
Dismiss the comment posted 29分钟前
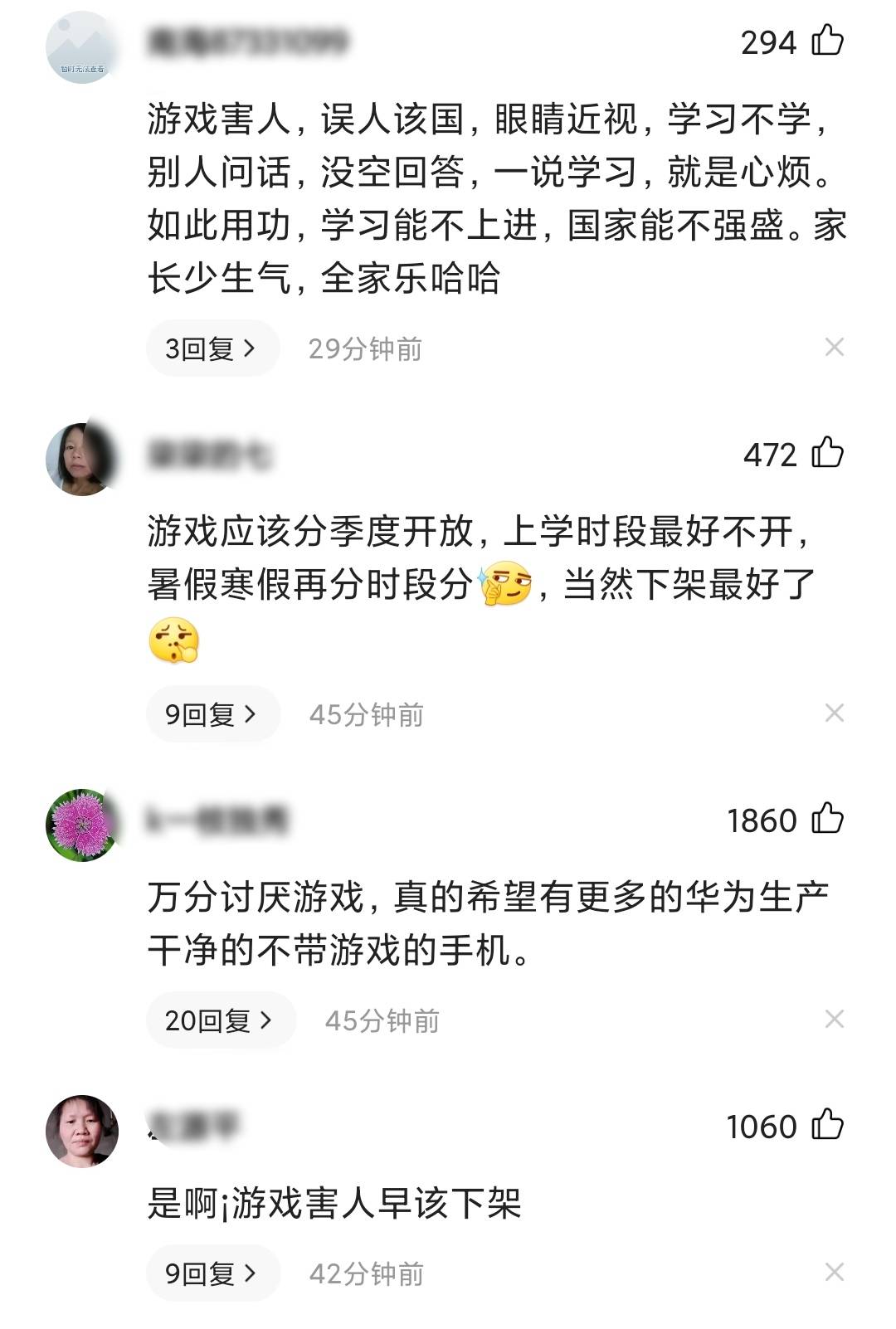tap(834, 348)
